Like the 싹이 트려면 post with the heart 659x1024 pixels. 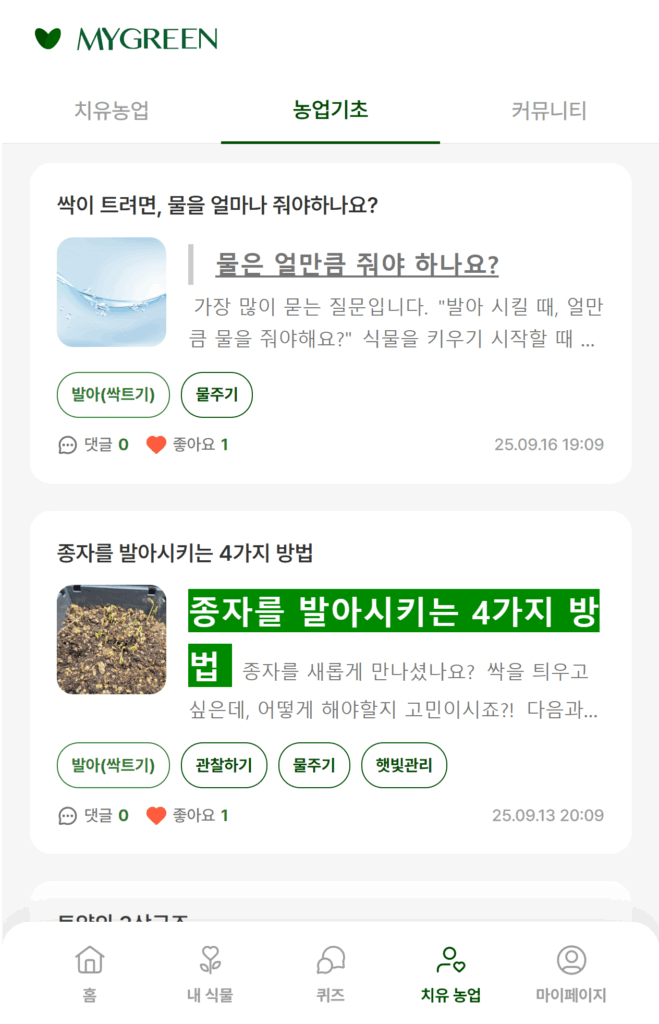pyautogui.click(x=156, y=445)
